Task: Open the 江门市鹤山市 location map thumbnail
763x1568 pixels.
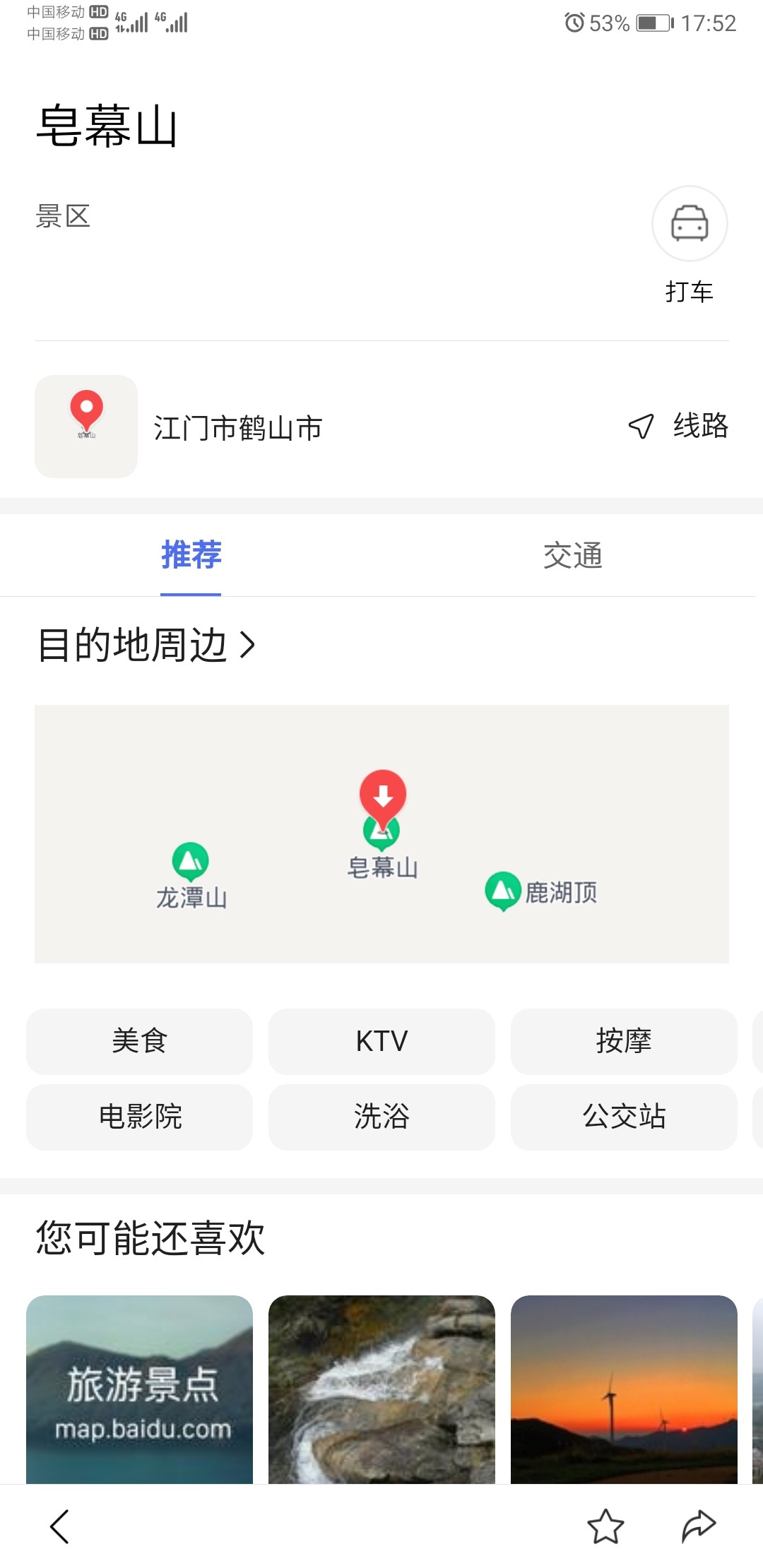Action: pyautogui.click(x=86, y=427)
